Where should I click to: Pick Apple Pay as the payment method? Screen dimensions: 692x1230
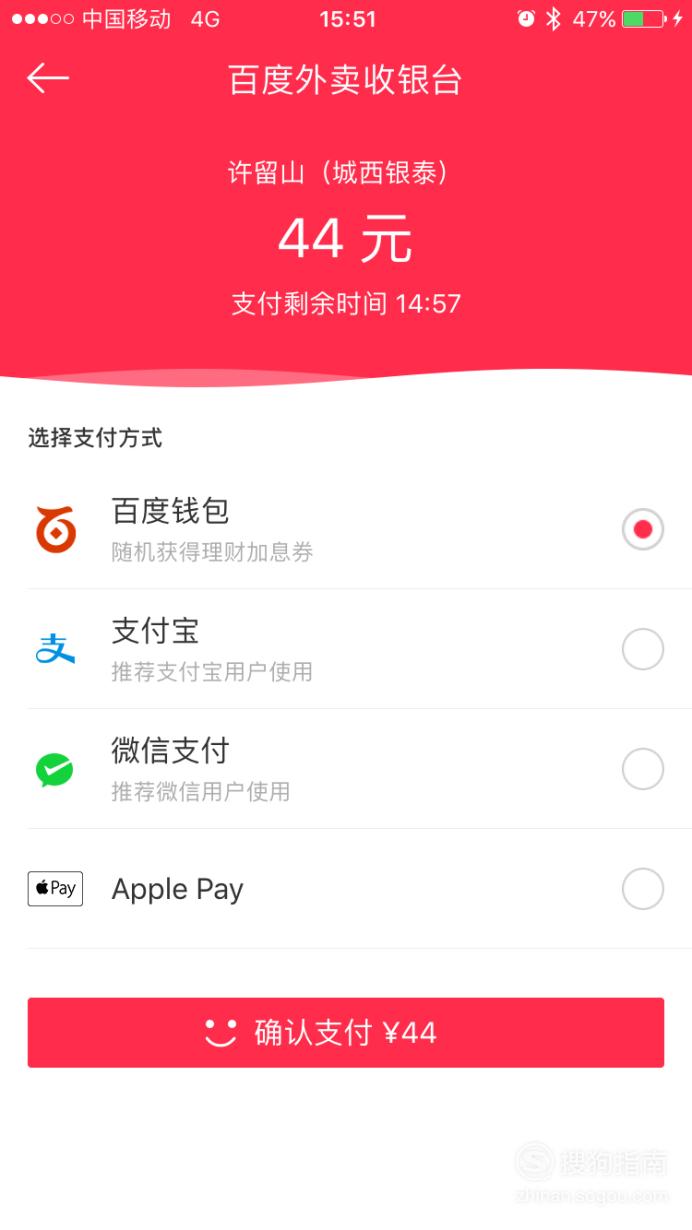346,889
